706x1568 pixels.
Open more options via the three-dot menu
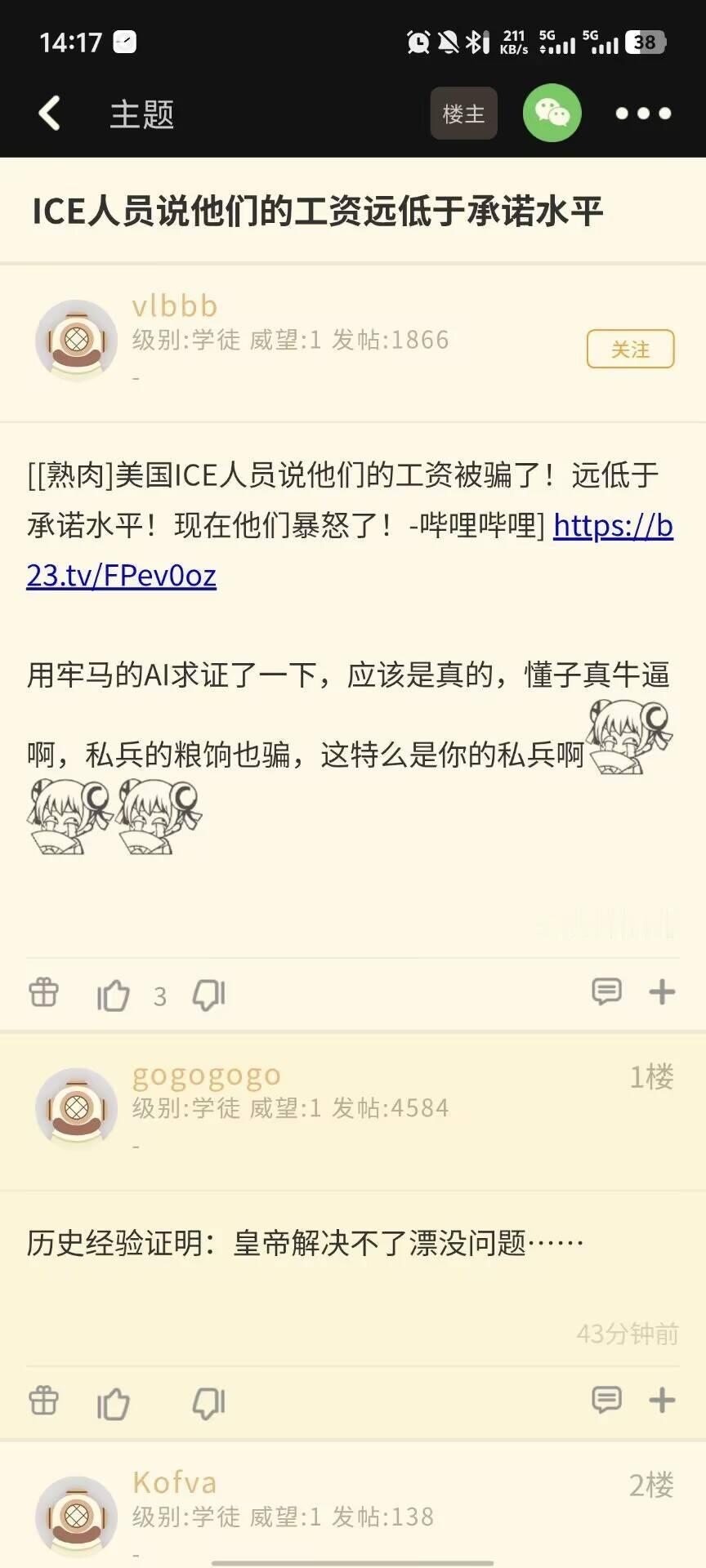tap(643, 114)
